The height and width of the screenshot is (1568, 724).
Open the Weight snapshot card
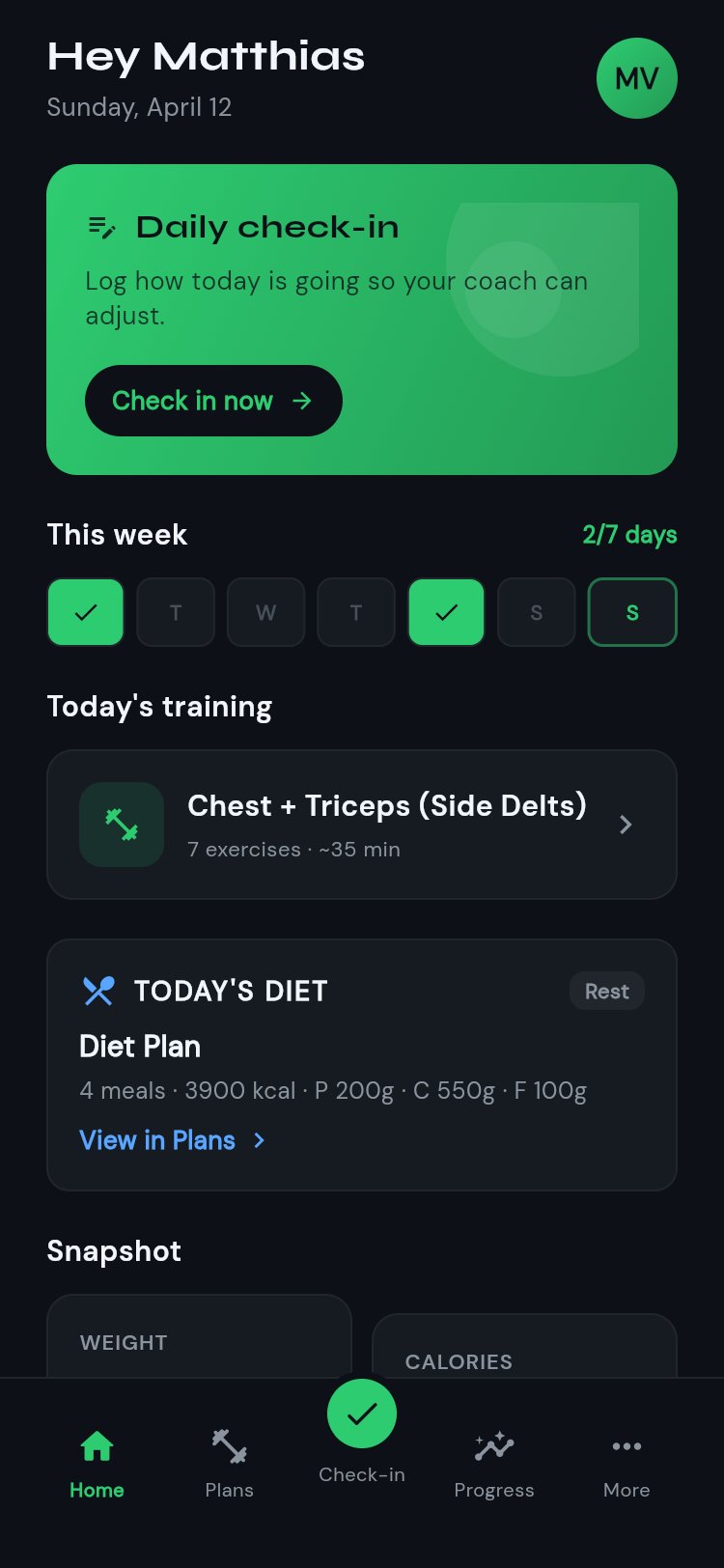(x=199, y=1340)
